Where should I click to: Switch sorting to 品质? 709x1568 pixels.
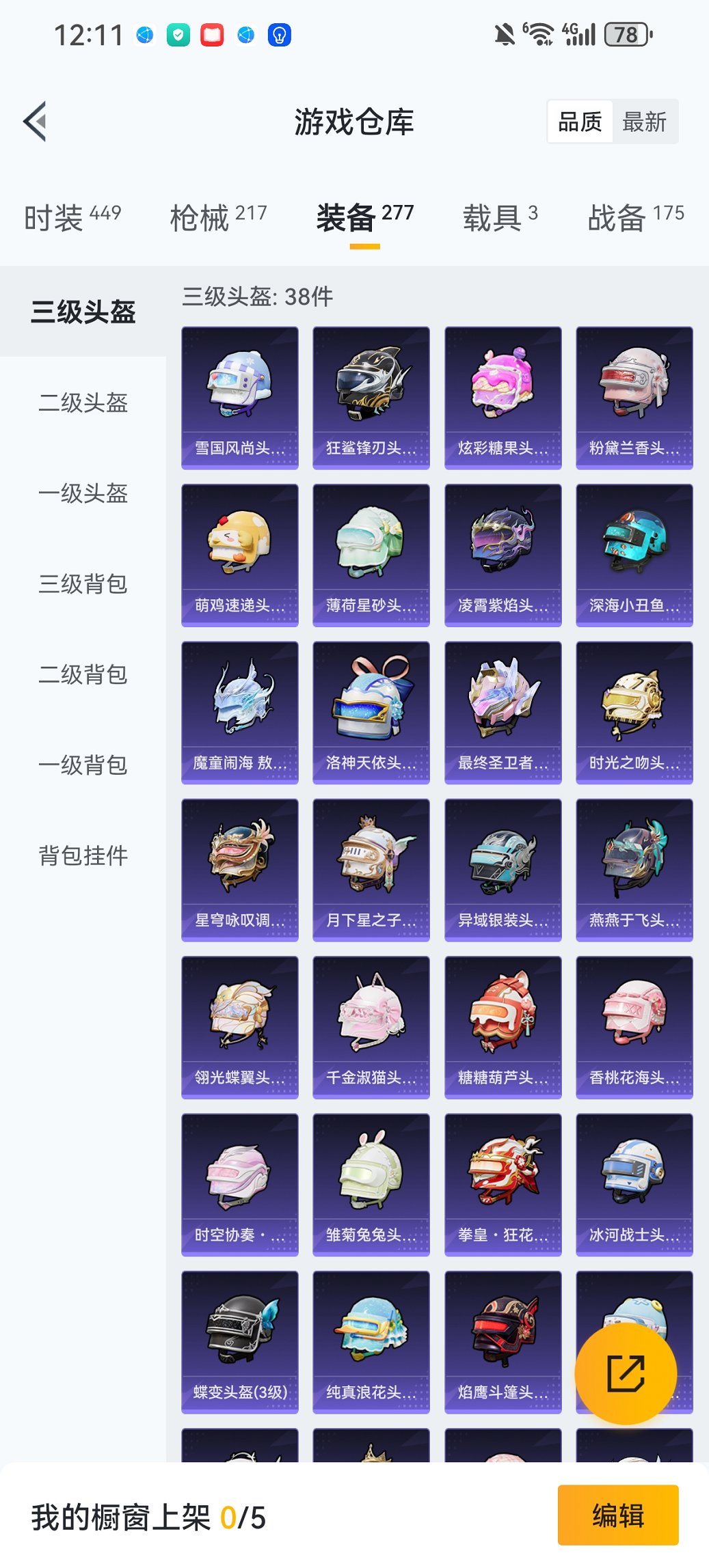click(582, 121)
